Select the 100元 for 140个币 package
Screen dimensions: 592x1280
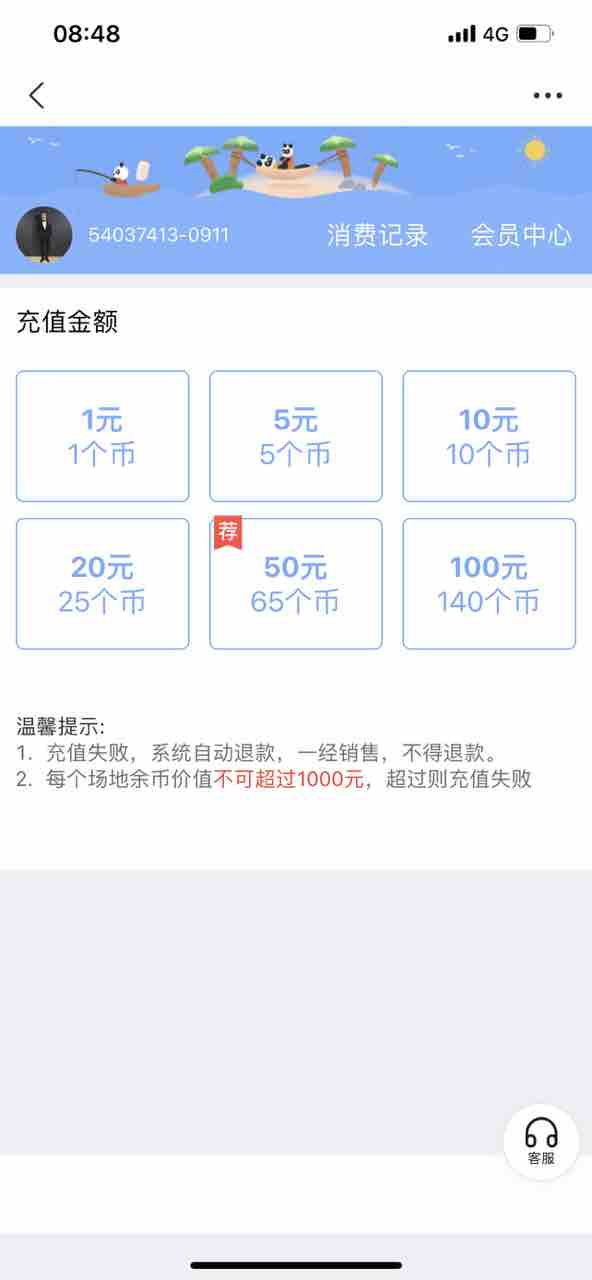coord(489,584)
